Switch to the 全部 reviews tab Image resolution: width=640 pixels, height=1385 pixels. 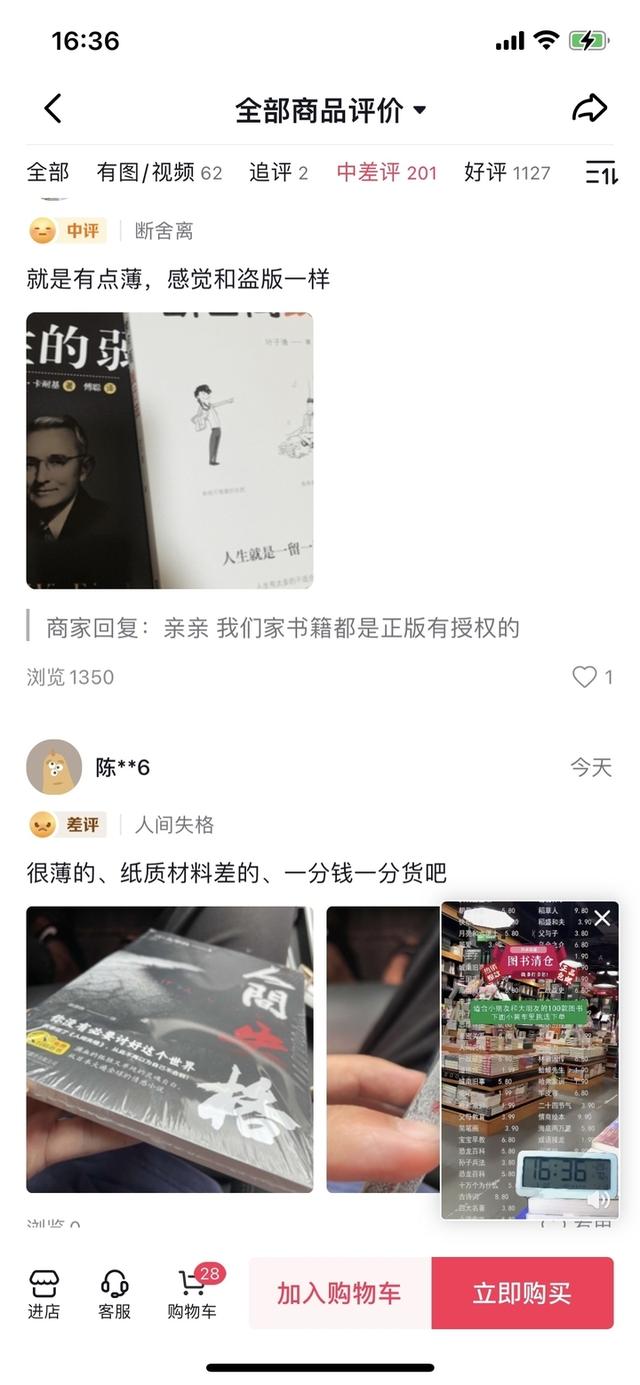47,172
